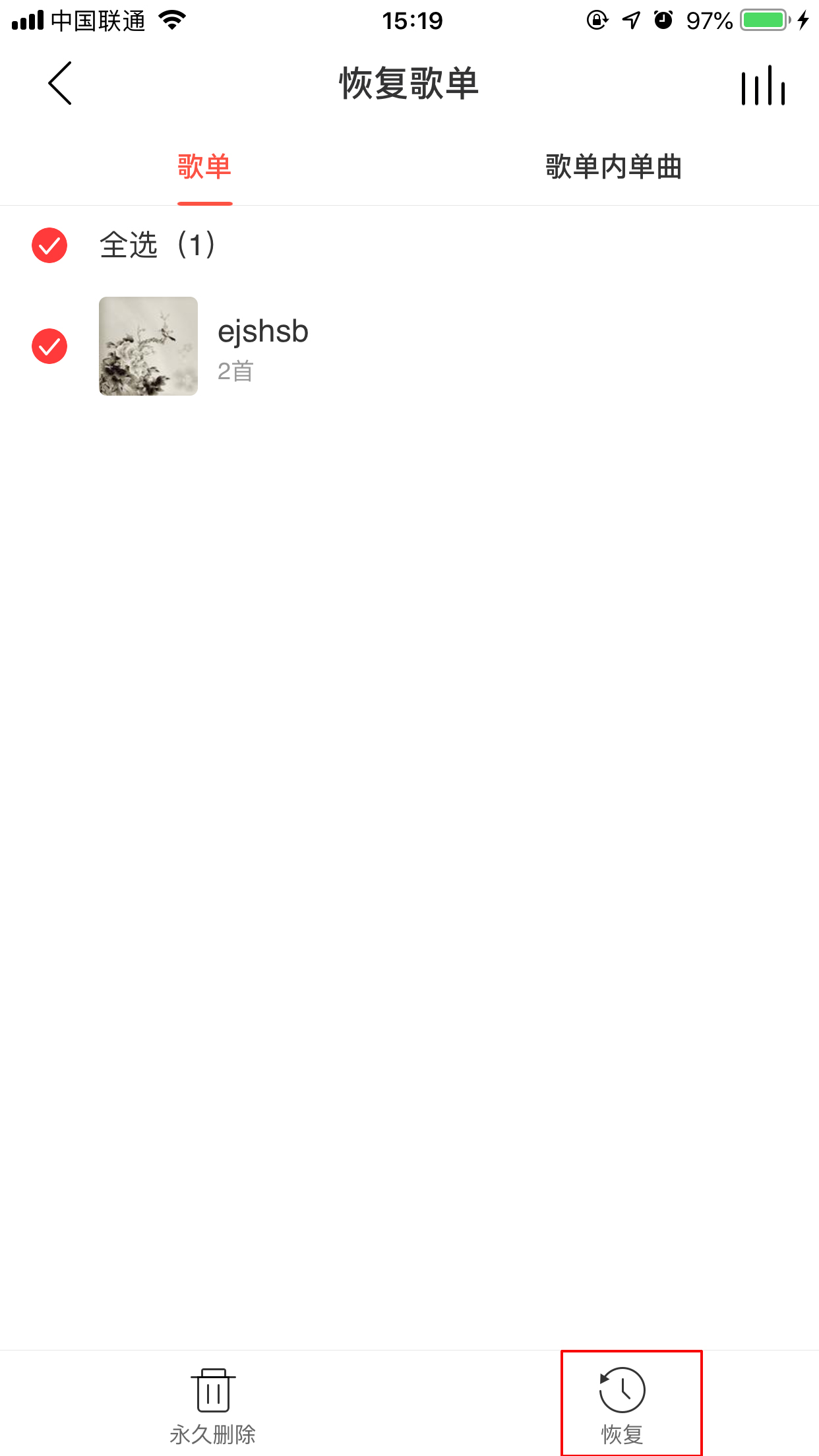Tap 永久删除 to permanently delete
Screen dimensions: 819x1456
212,1405
